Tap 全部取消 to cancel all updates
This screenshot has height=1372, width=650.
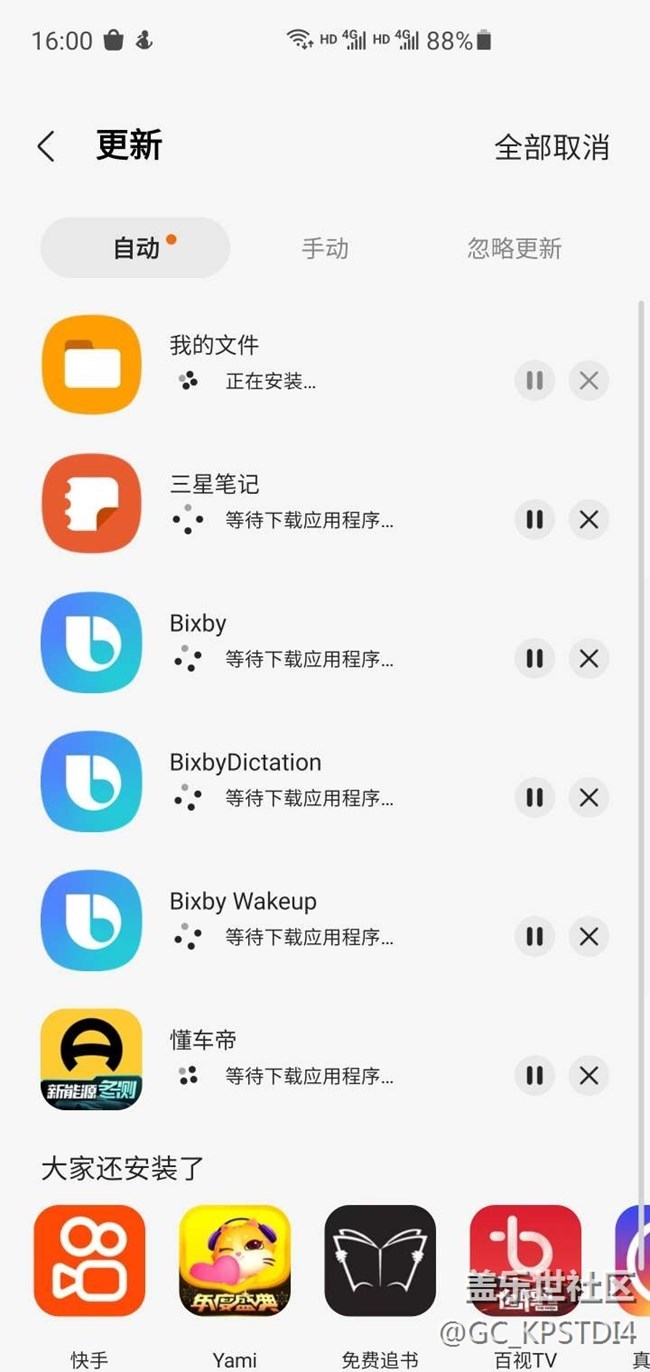pyautogui.click(x=551, y=147)
